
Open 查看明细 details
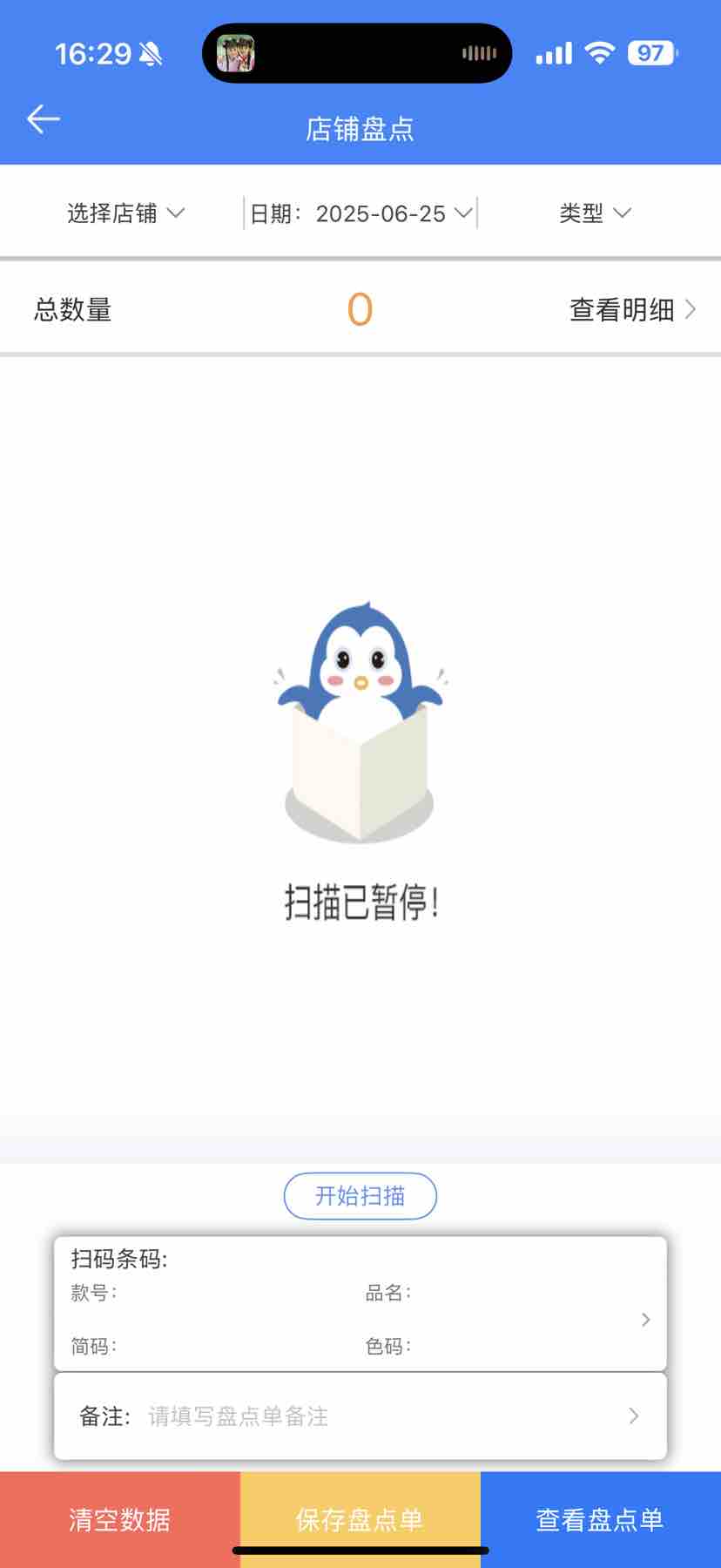pyautogui.click(x=631, y=309)
